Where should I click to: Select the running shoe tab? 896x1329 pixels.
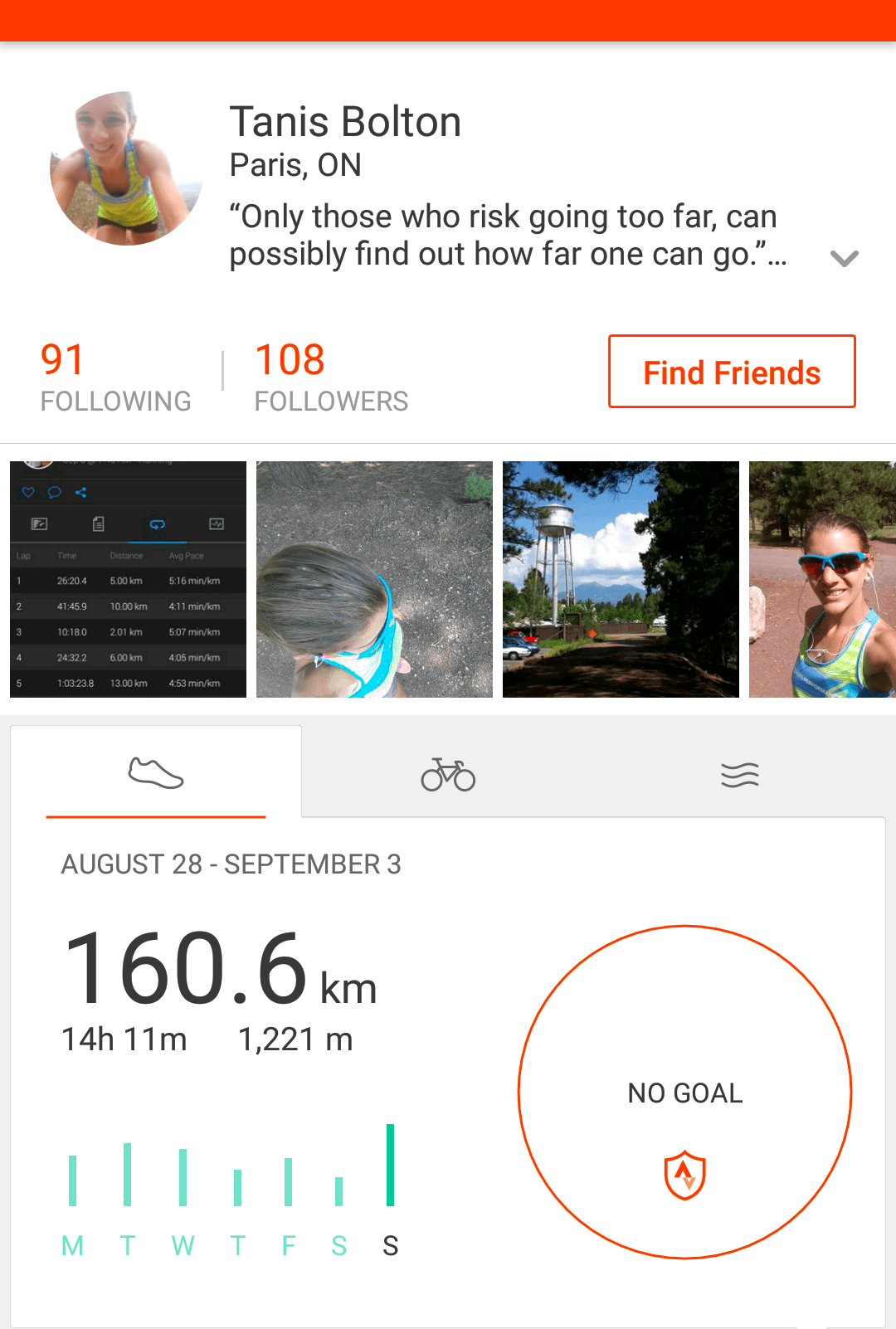point(156,773)
